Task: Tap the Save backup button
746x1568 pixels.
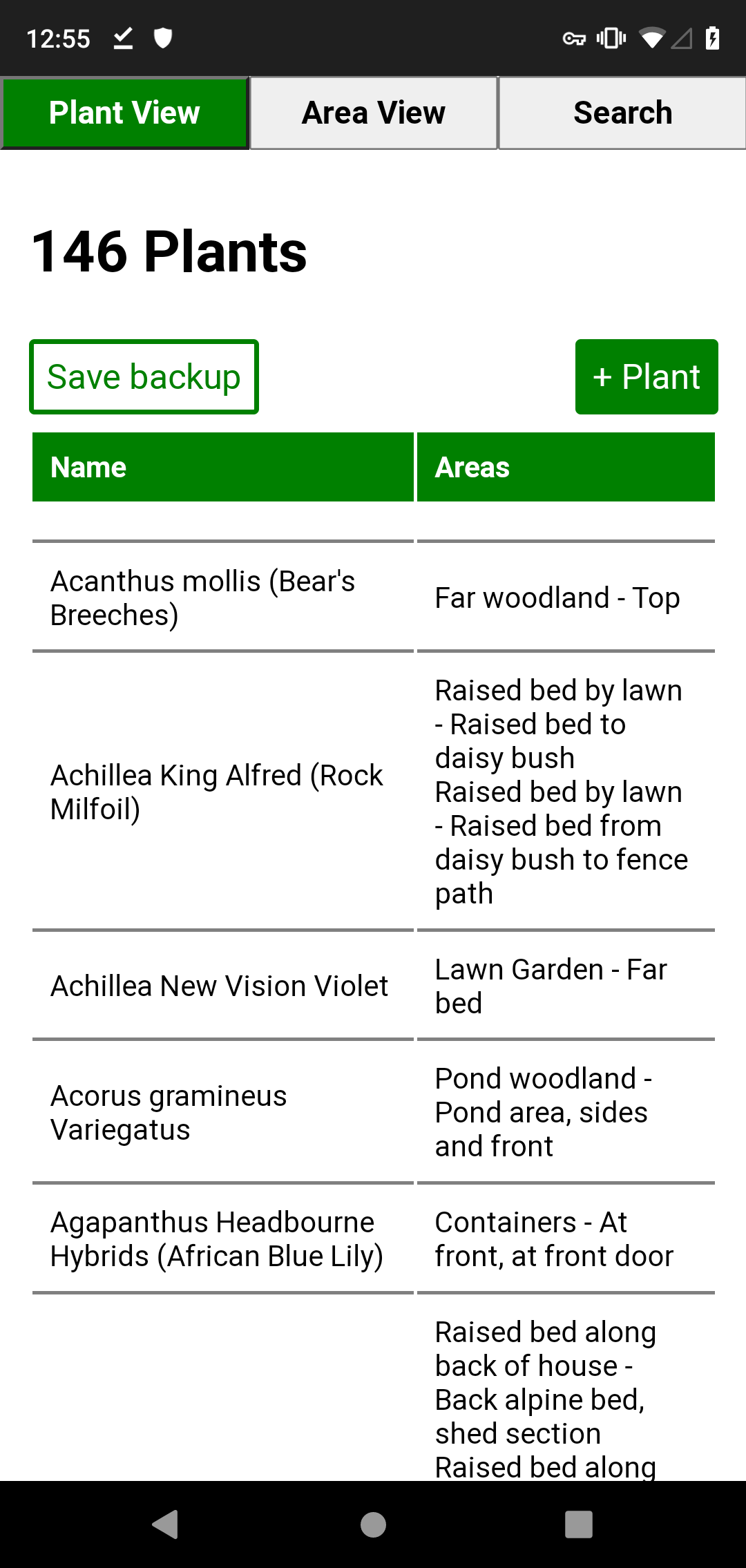Action: pos(144,377)
